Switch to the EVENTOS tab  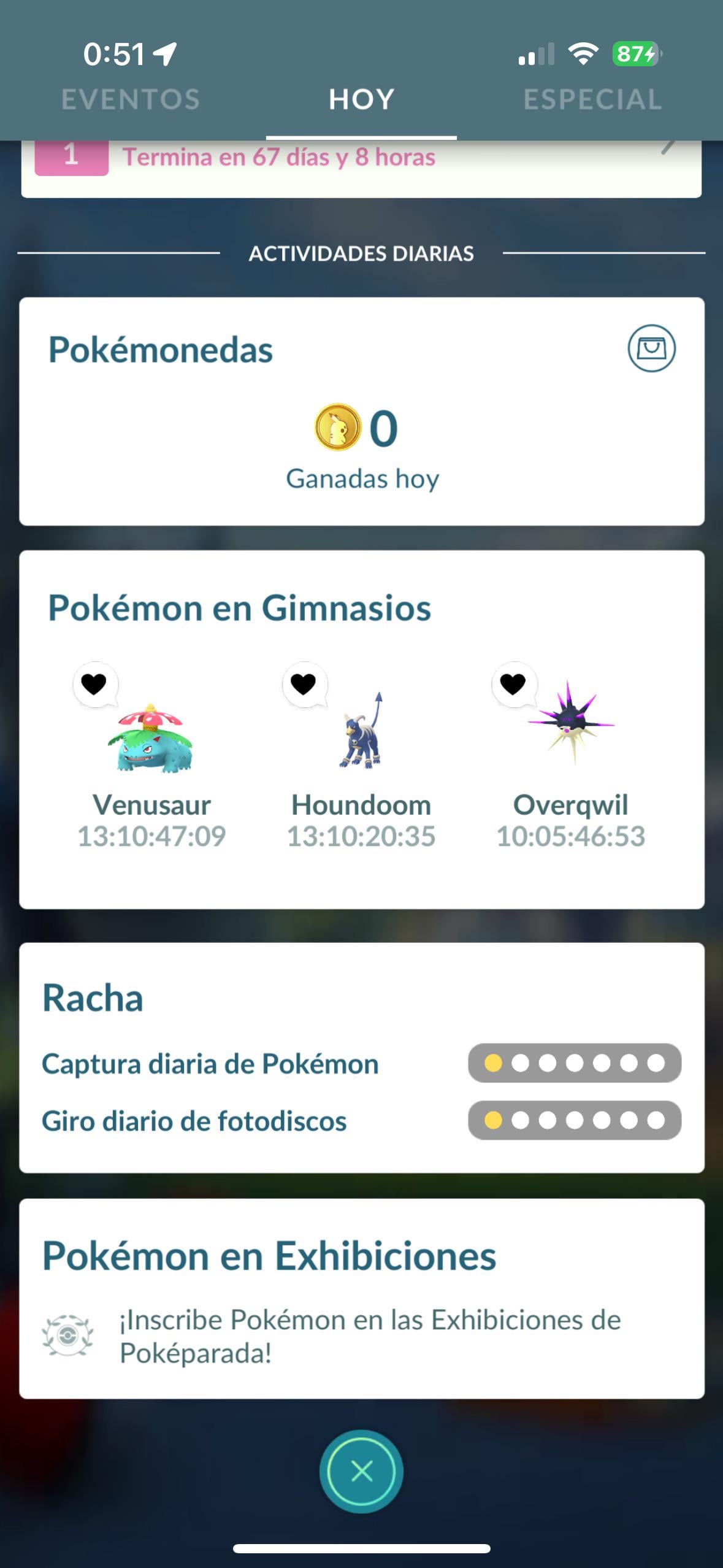point(131,99)
